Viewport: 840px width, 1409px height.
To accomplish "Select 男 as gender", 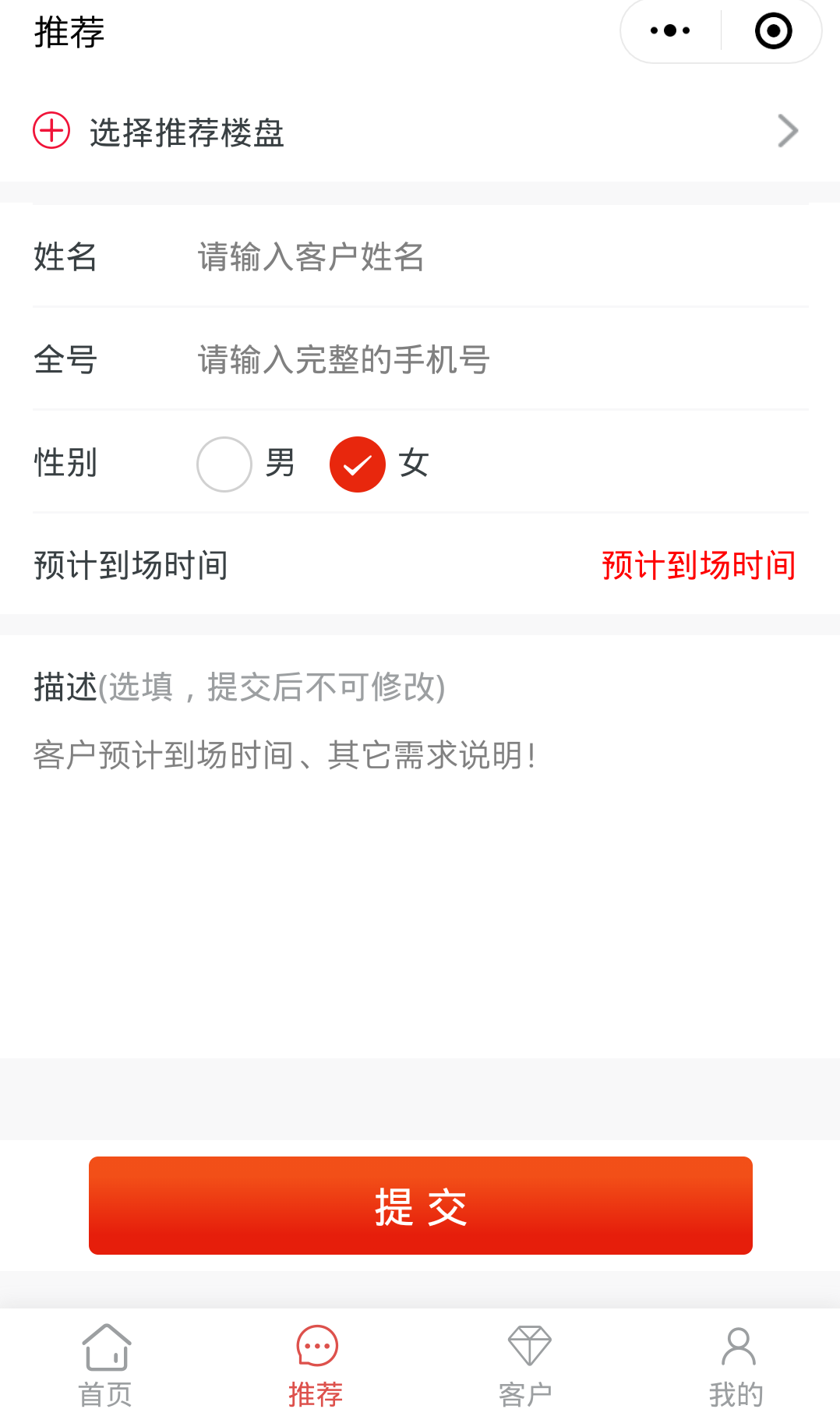I will point(224,464).
